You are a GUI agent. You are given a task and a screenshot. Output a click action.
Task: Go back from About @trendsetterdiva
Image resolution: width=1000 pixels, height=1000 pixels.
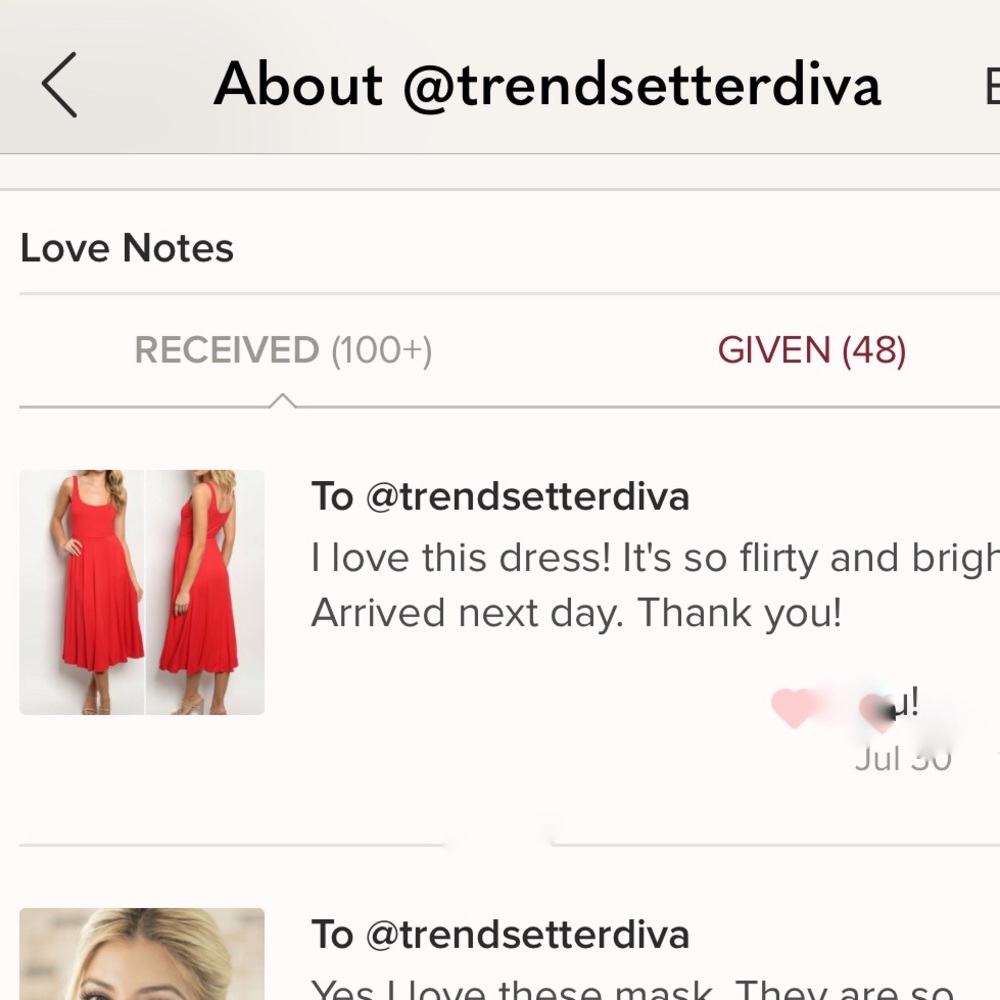pos(60,85)
